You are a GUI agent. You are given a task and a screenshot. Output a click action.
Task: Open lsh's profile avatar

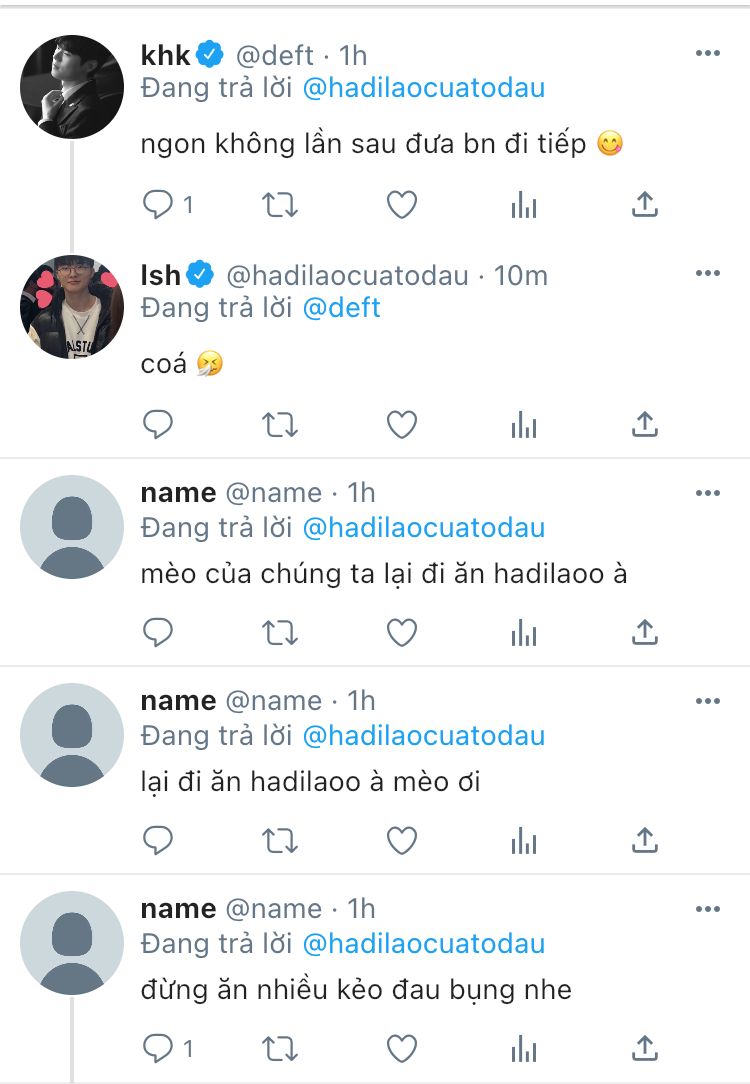tap(71, 307)
